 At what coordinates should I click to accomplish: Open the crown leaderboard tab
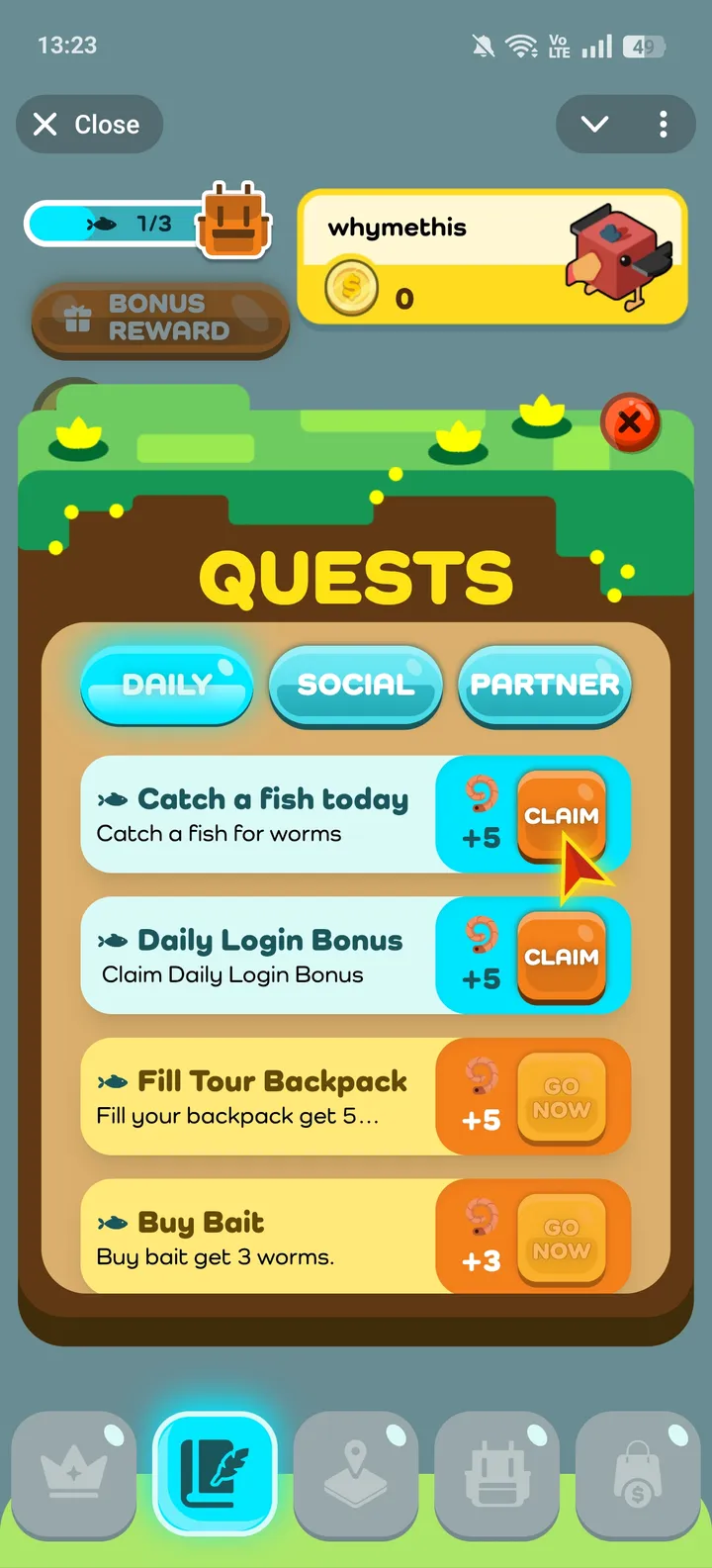click(x=74, y=1476)
